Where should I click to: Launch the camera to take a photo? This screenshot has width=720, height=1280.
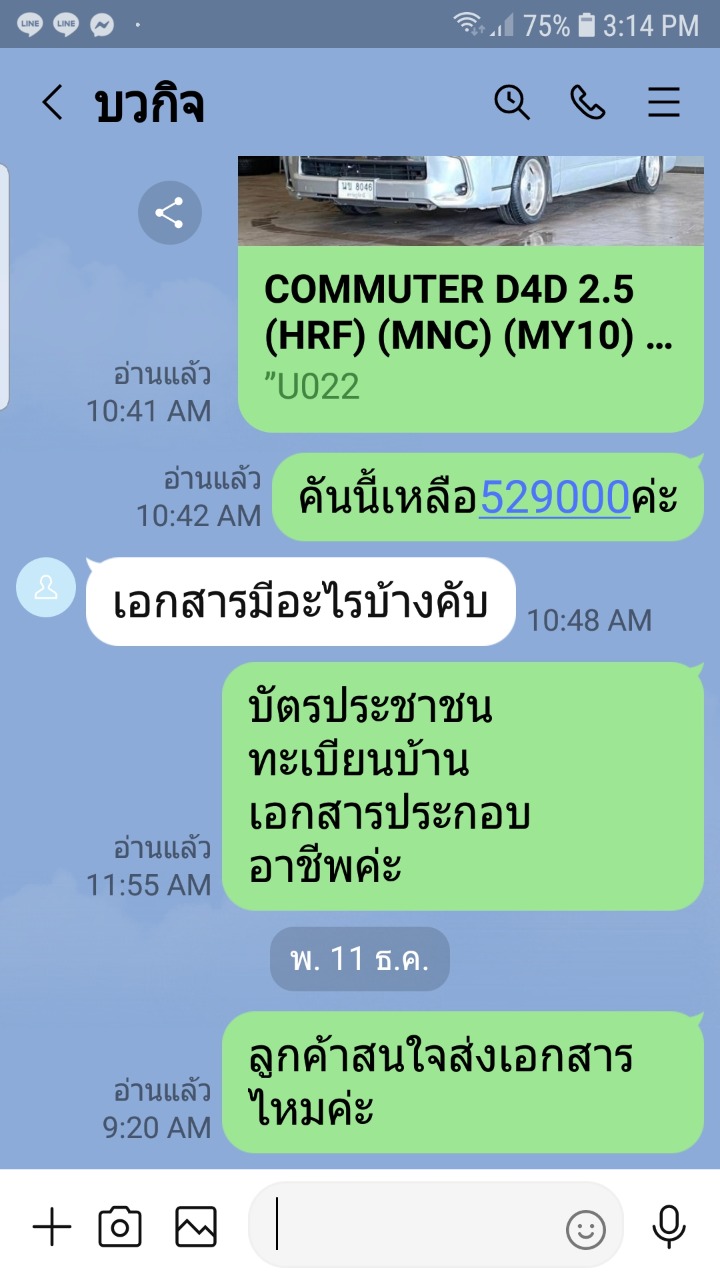(120, 1226)
